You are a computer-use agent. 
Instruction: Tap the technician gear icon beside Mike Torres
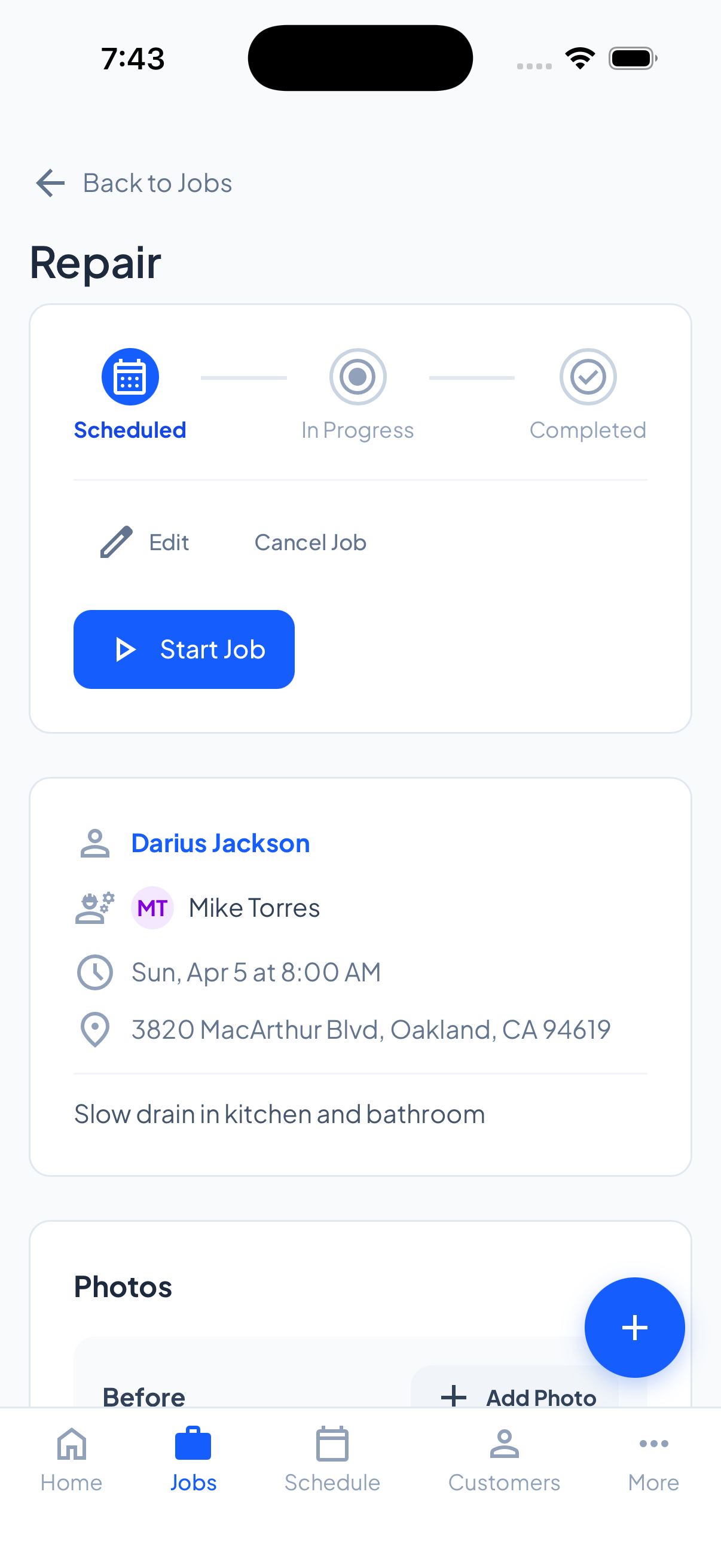[x=94, y=907]
